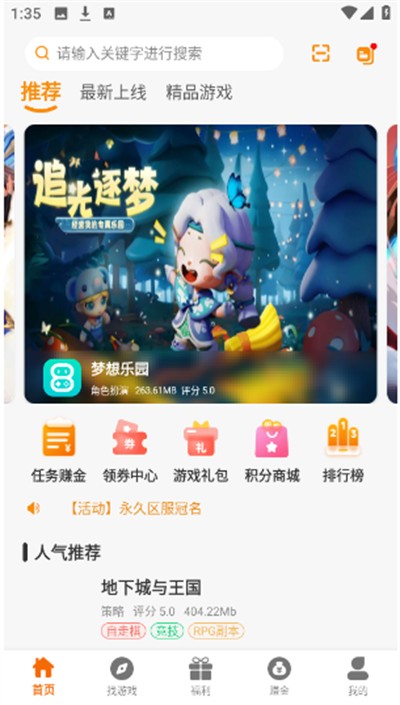Switch to the 最新上线 tab
The image size is (400, 705).
point(113,93)
